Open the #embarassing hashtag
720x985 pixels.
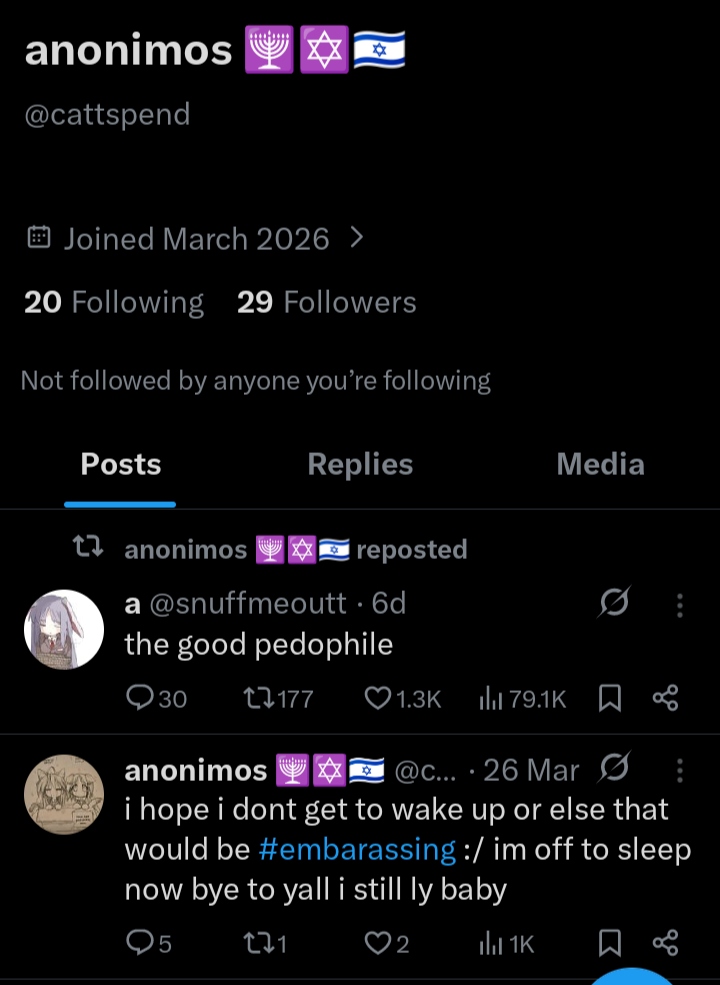coord(356,849)
